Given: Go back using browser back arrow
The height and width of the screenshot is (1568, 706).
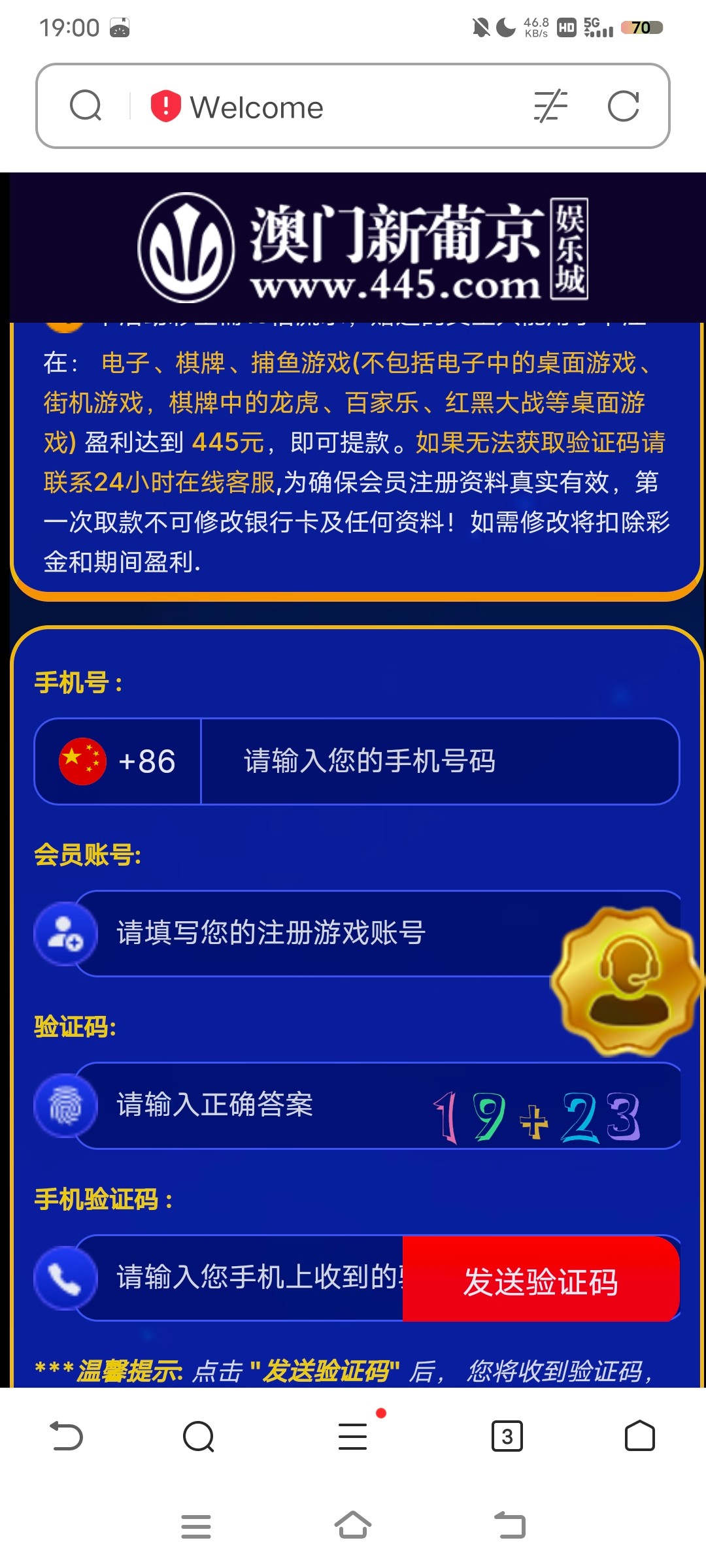Looking at the screenshot, I should (66, 1435).
